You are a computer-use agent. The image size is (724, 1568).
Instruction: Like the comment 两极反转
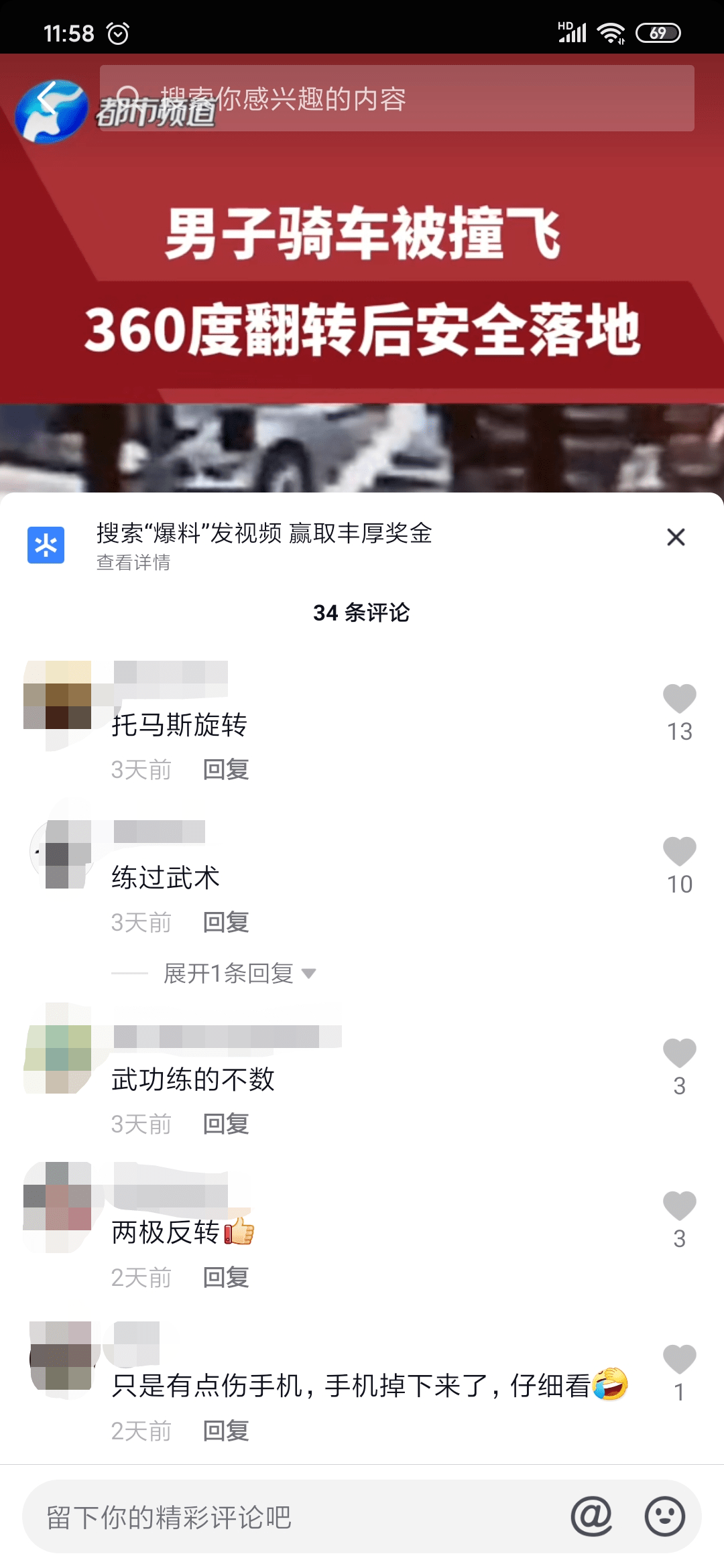[x=679, y=1206]
